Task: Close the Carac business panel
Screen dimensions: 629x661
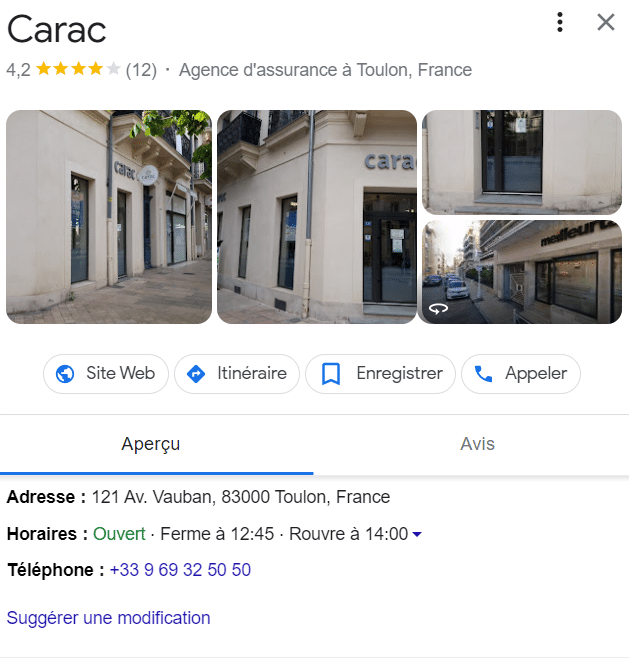Action: point(605,23)
